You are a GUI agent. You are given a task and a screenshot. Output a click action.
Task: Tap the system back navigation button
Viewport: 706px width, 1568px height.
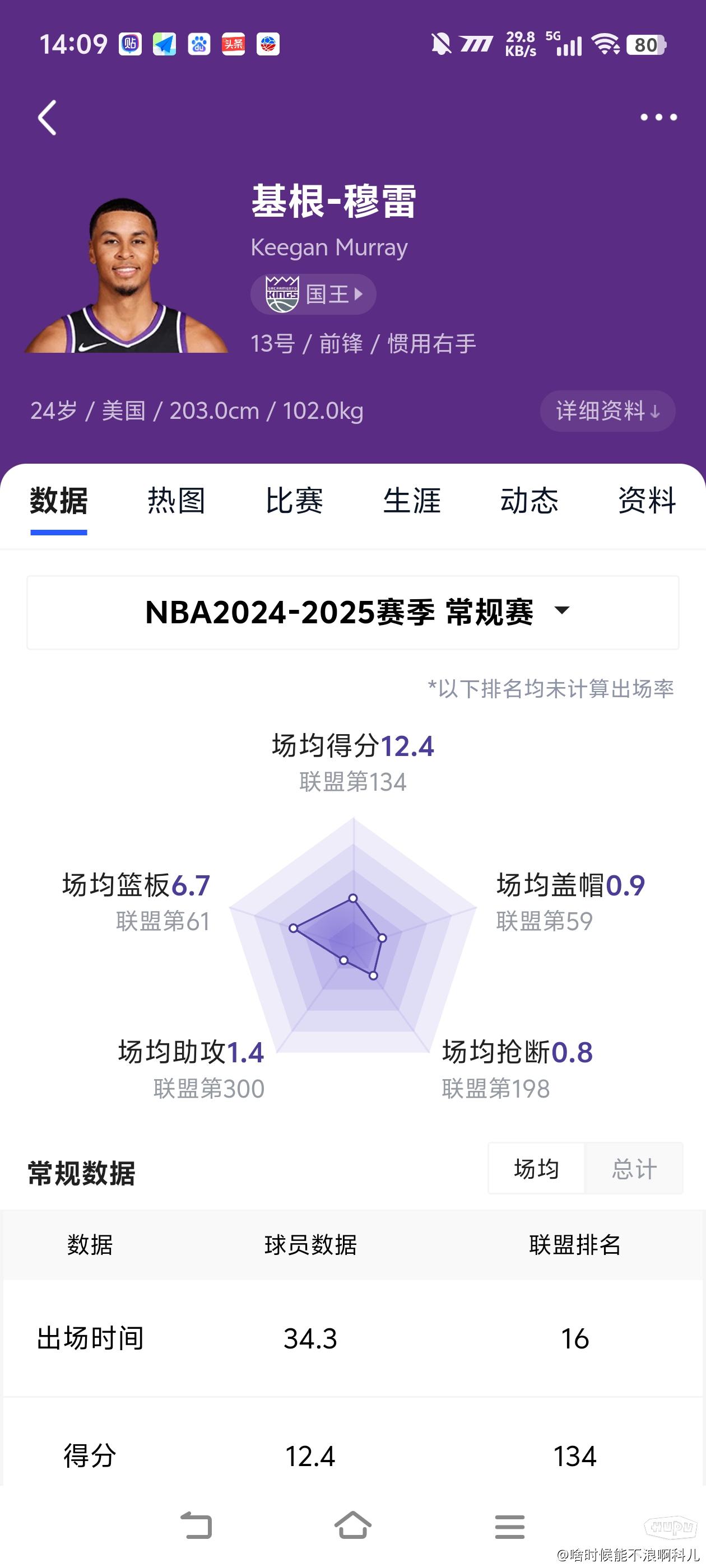pyautogui.click(x=196, y=1526)
